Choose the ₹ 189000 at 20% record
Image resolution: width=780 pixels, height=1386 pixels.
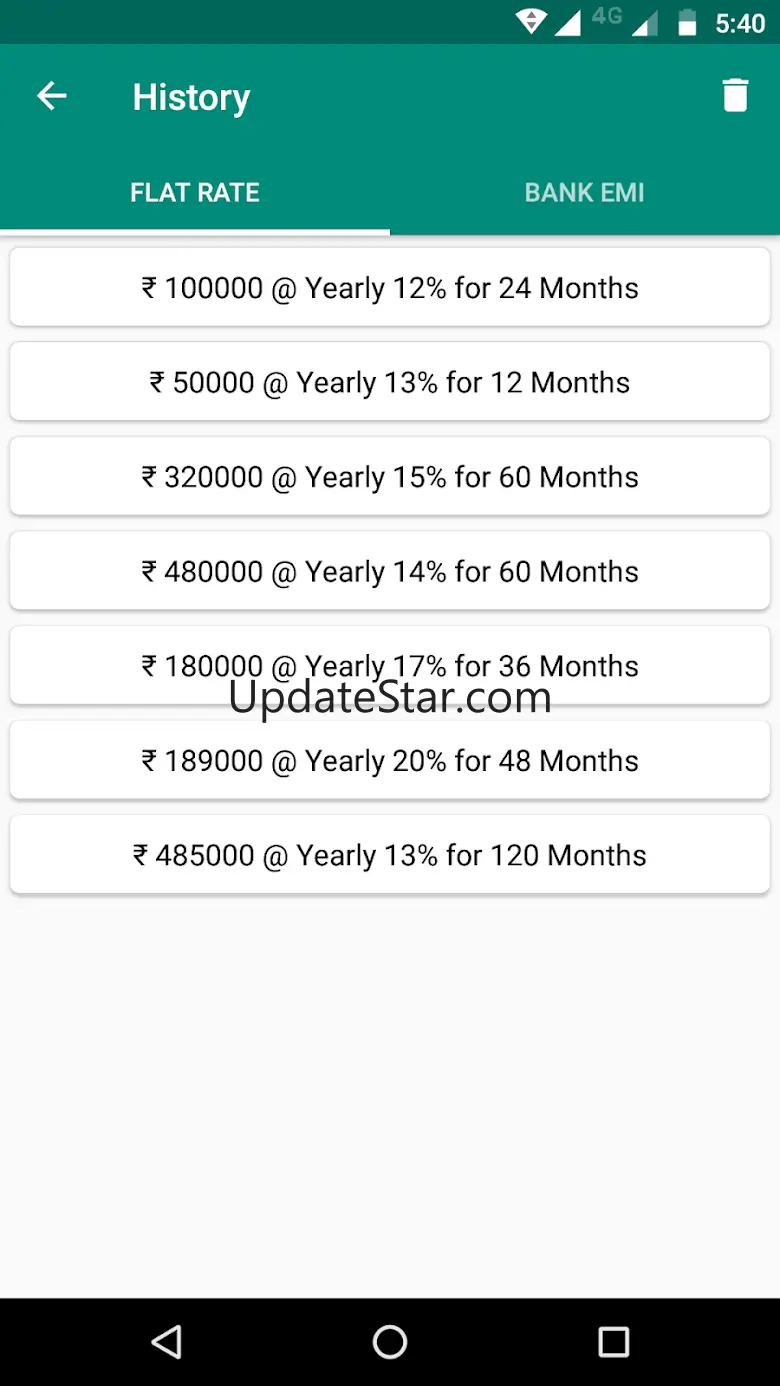click(390, 761)
